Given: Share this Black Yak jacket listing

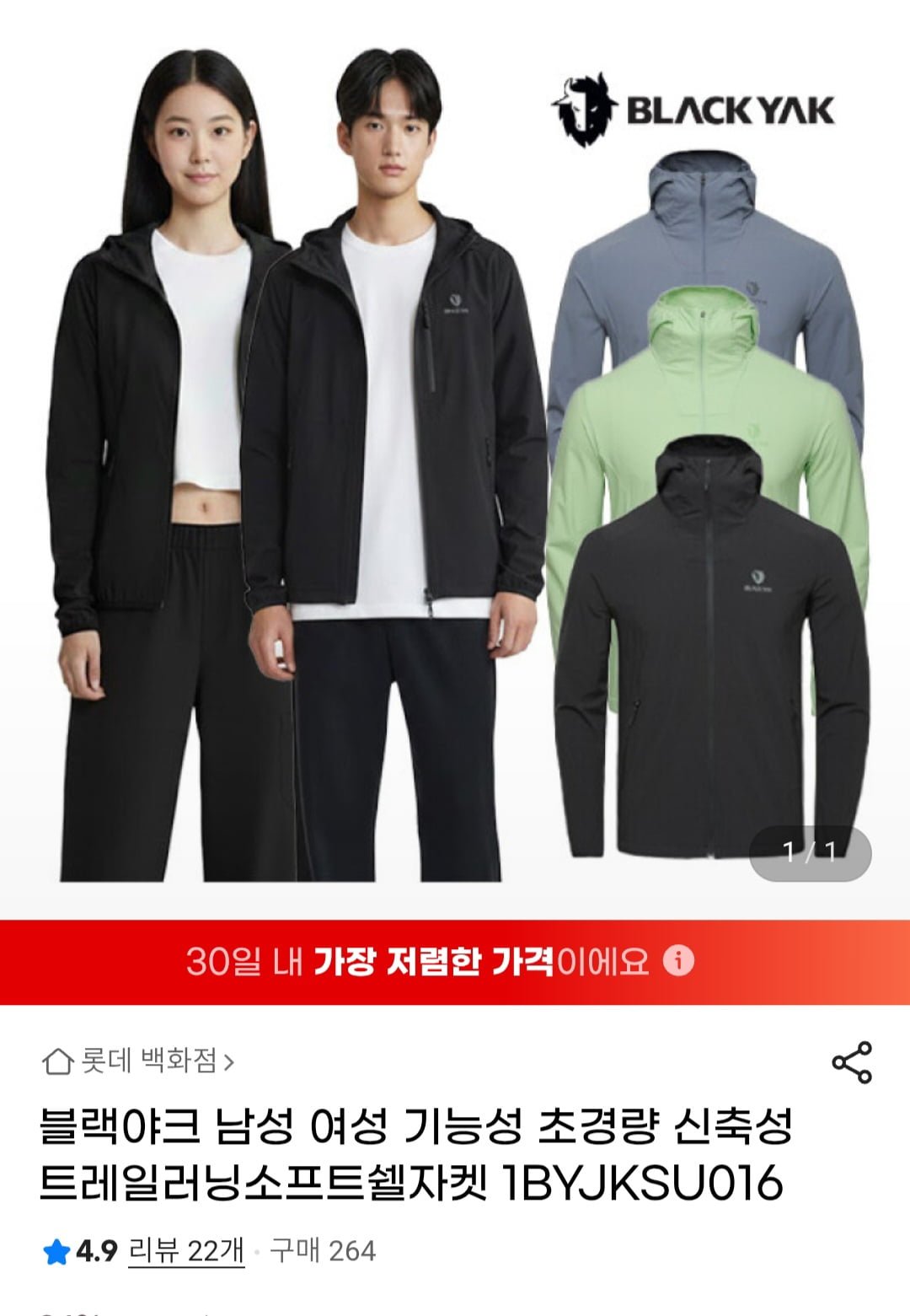Looking at the screenshot, I should pos(852,1062).
